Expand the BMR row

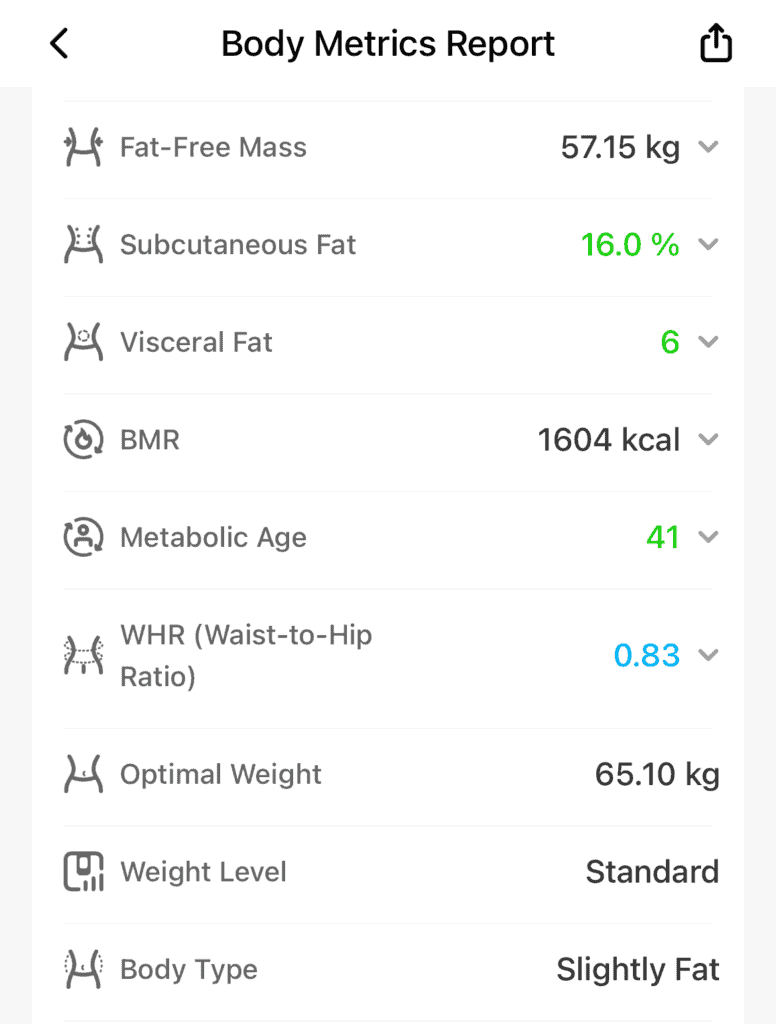click(708, 440)
